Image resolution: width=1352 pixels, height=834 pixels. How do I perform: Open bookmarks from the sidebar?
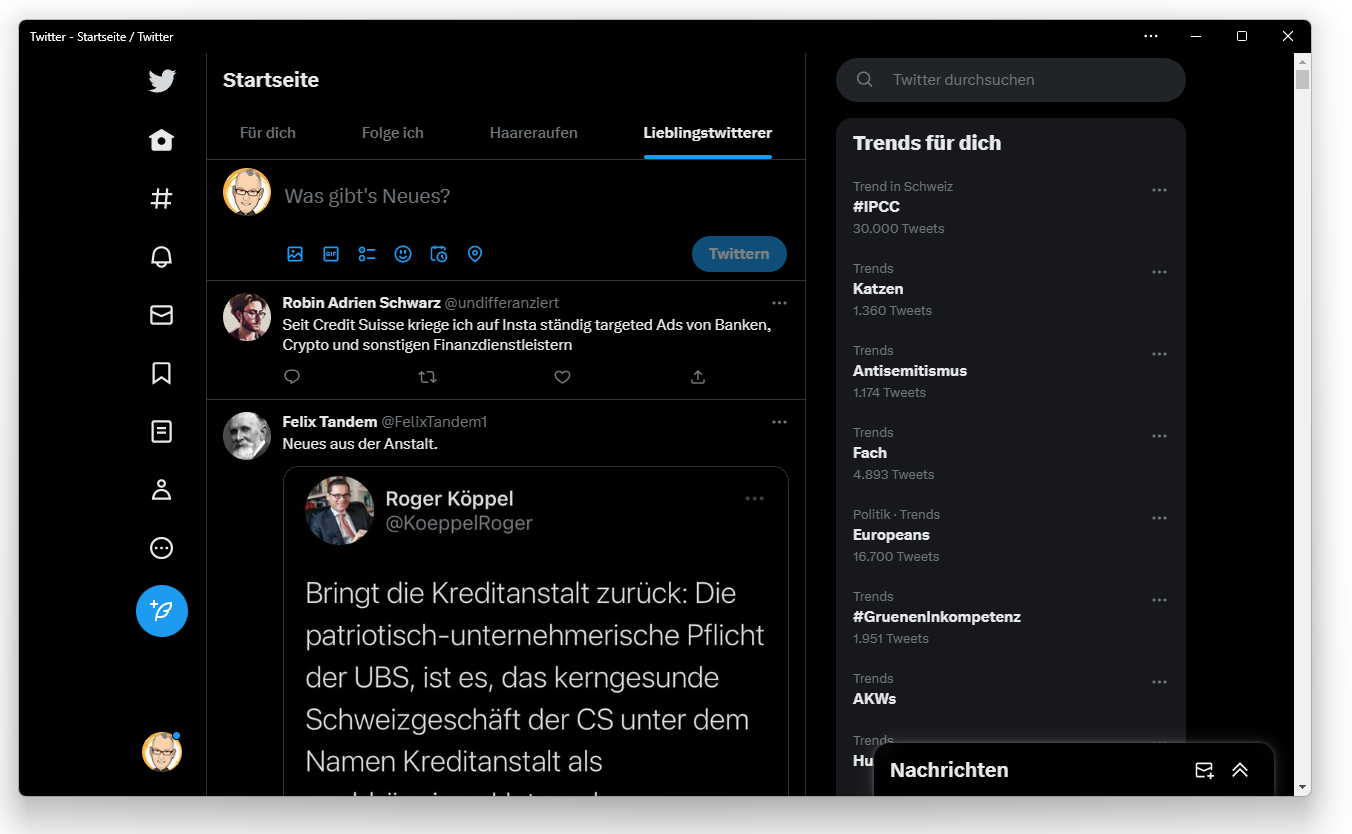(x=161, y=373)
